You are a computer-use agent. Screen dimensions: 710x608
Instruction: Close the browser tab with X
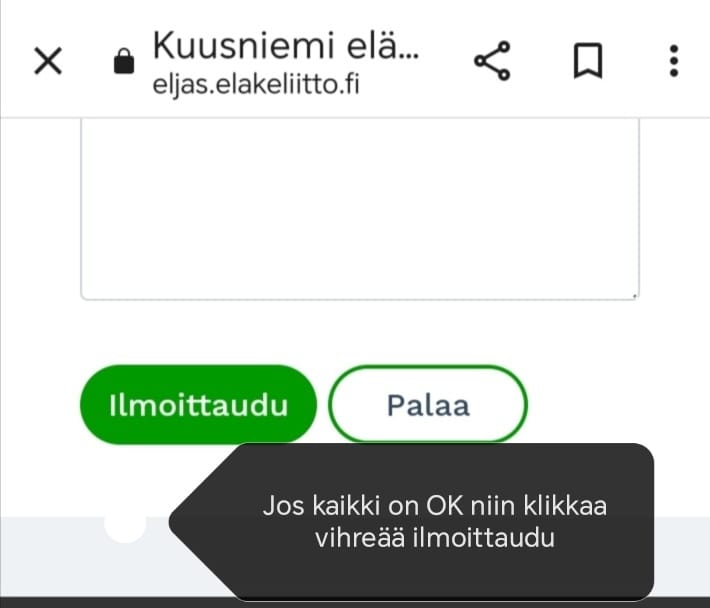click(x=48, y=62)
